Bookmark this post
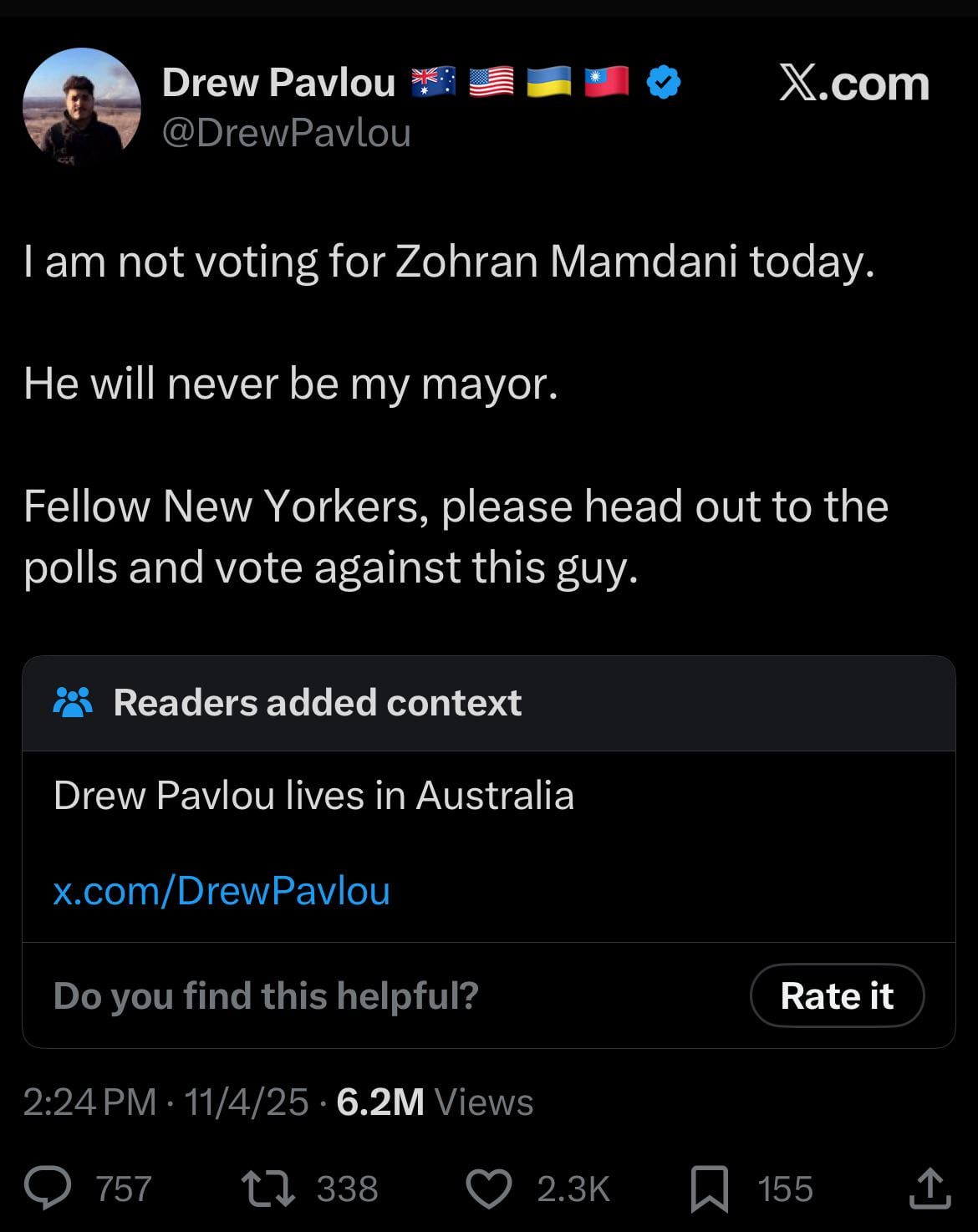This screenshot has height=1232, width=978. tap(709, 1189)
